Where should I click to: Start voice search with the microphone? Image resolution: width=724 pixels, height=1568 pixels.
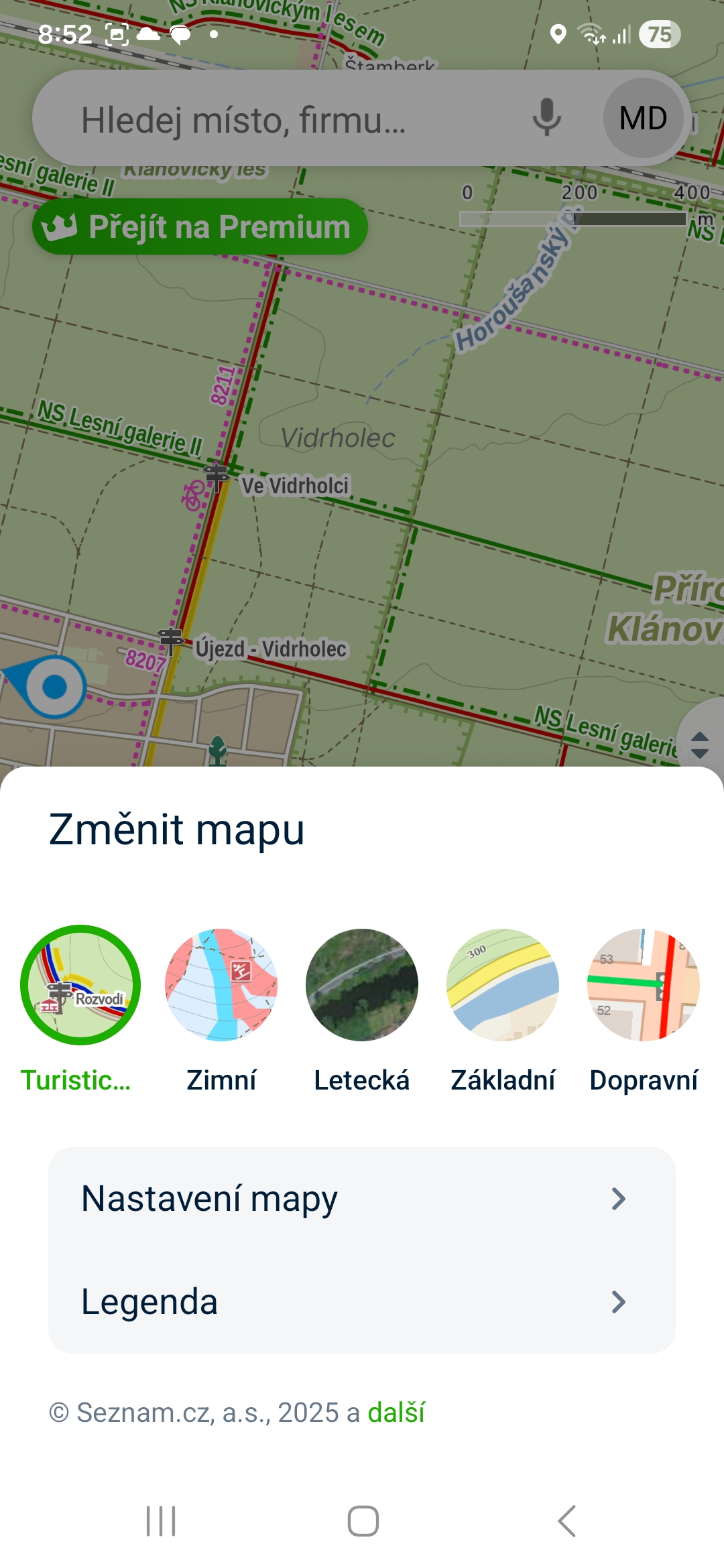click(546, 118)
